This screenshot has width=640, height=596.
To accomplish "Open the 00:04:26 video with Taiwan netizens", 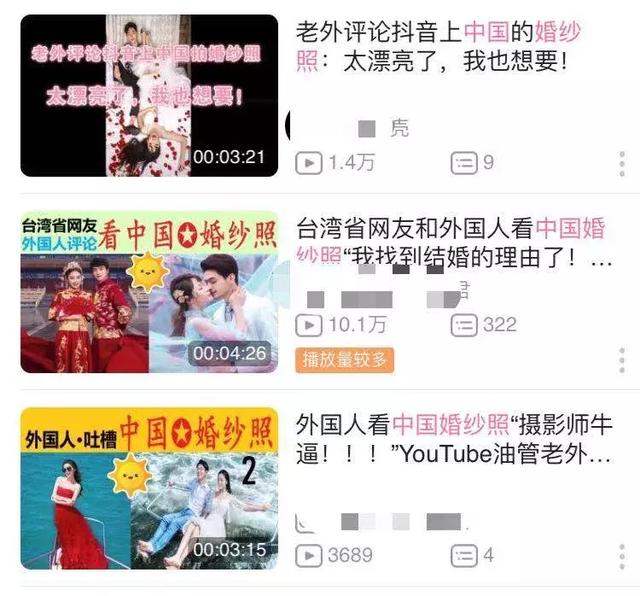I will tap(149, 290).
